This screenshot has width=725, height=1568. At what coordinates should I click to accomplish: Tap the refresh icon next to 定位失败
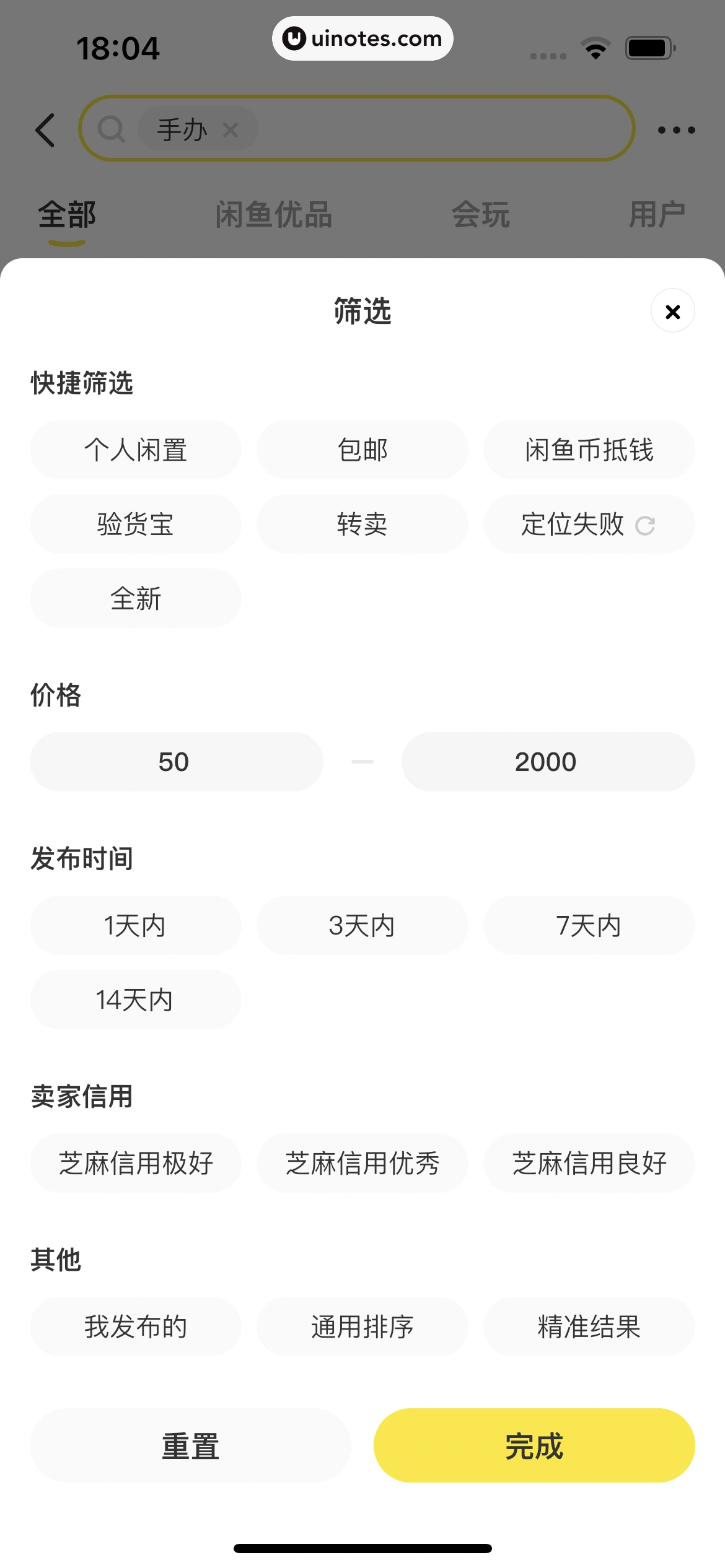646,524
